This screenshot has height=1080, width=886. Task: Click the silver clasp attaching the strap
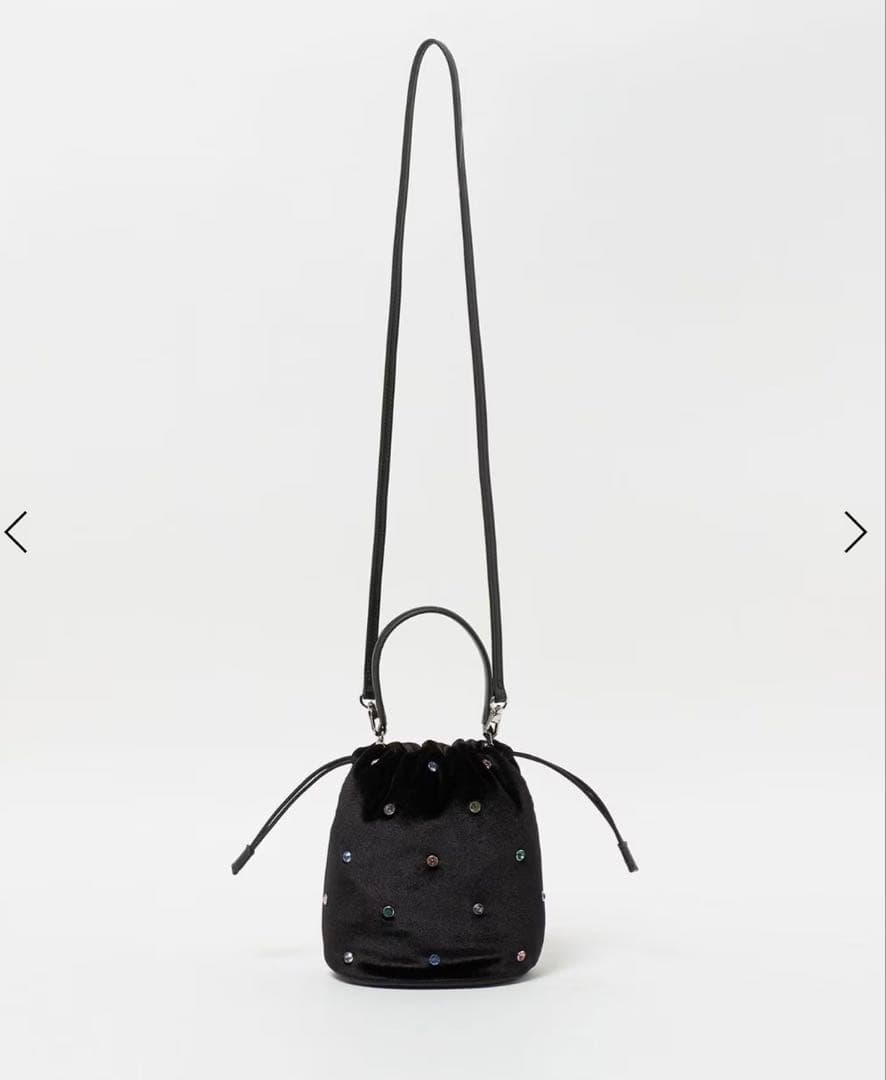tap(375, 716)
